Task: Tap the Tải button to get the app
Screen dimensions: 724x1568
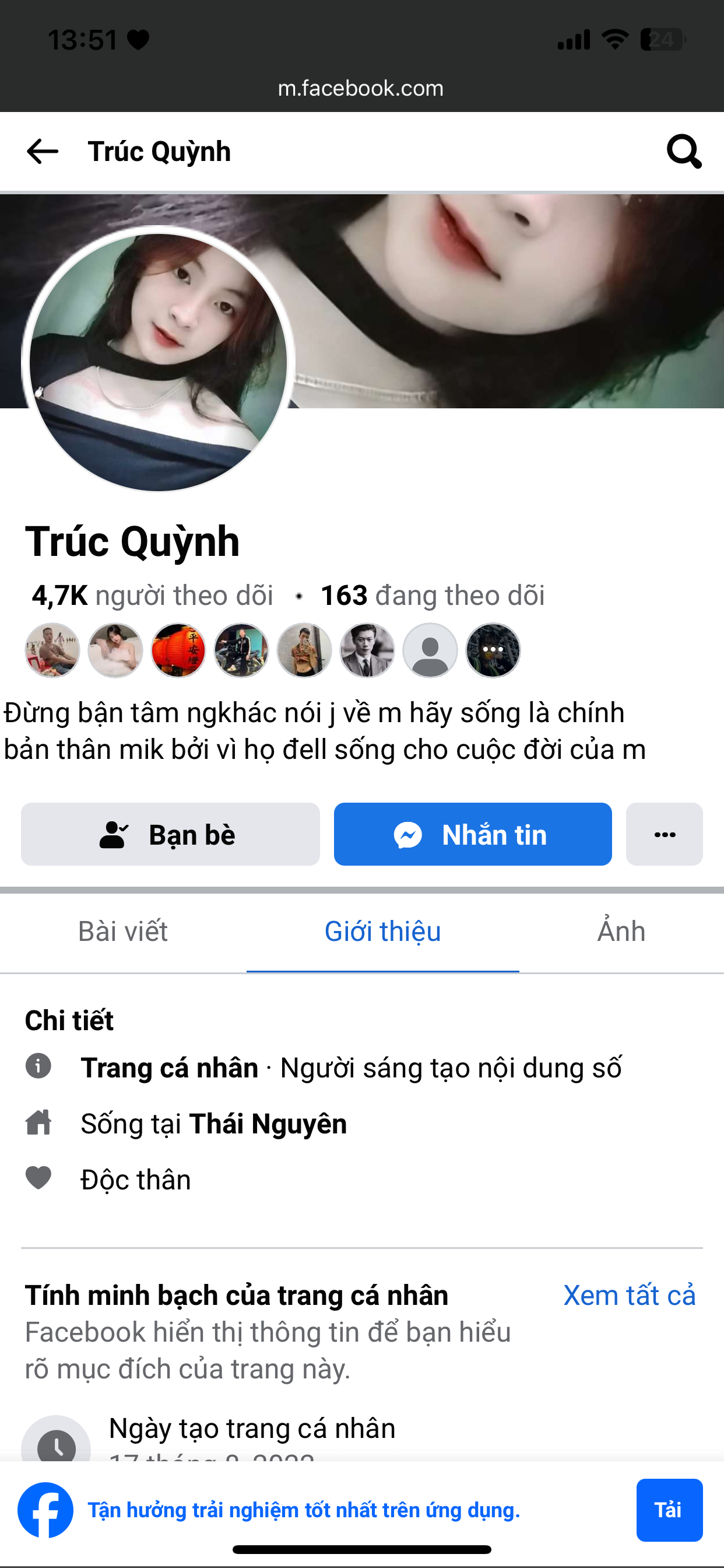Action: click(x=669, y=1510)
